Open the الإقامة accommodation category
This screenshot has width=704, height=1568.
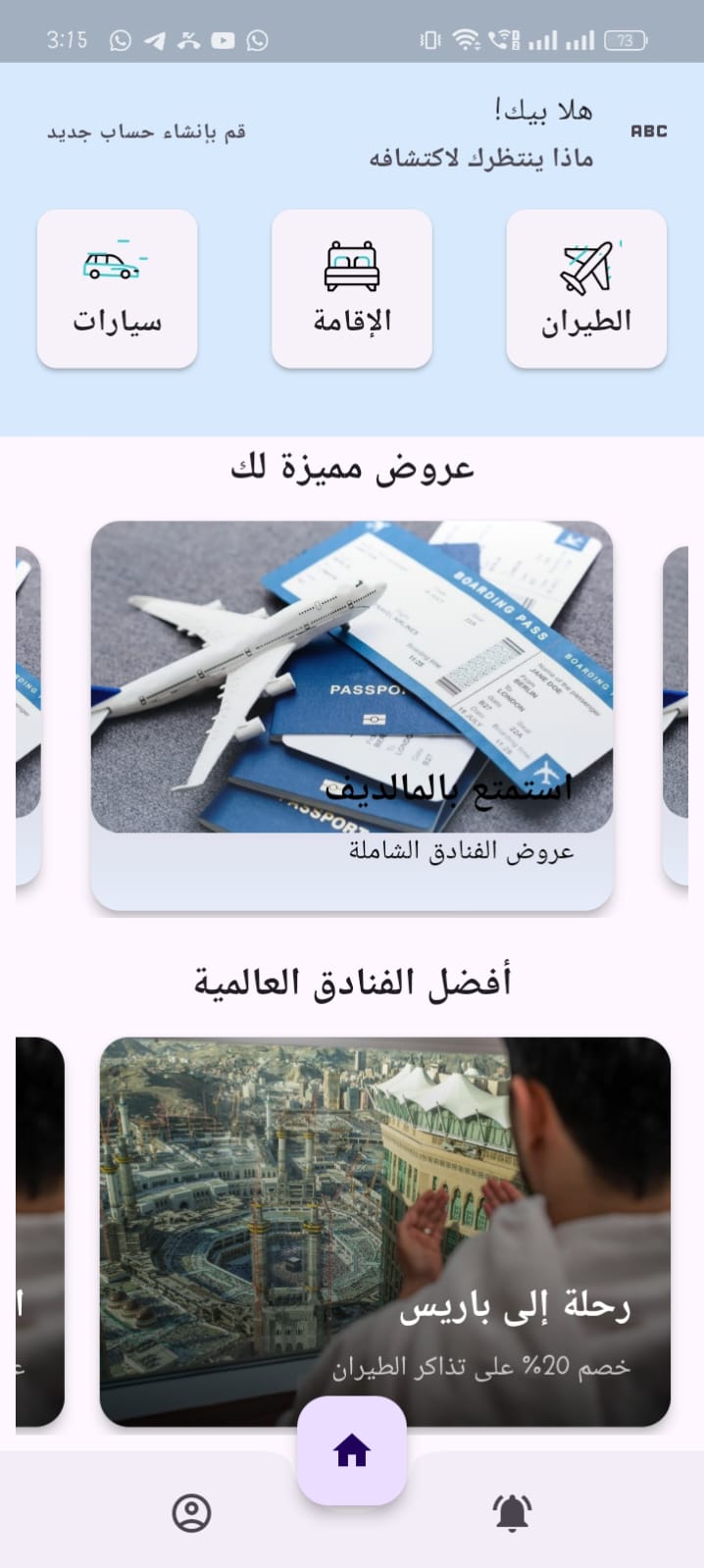point(351,289)
